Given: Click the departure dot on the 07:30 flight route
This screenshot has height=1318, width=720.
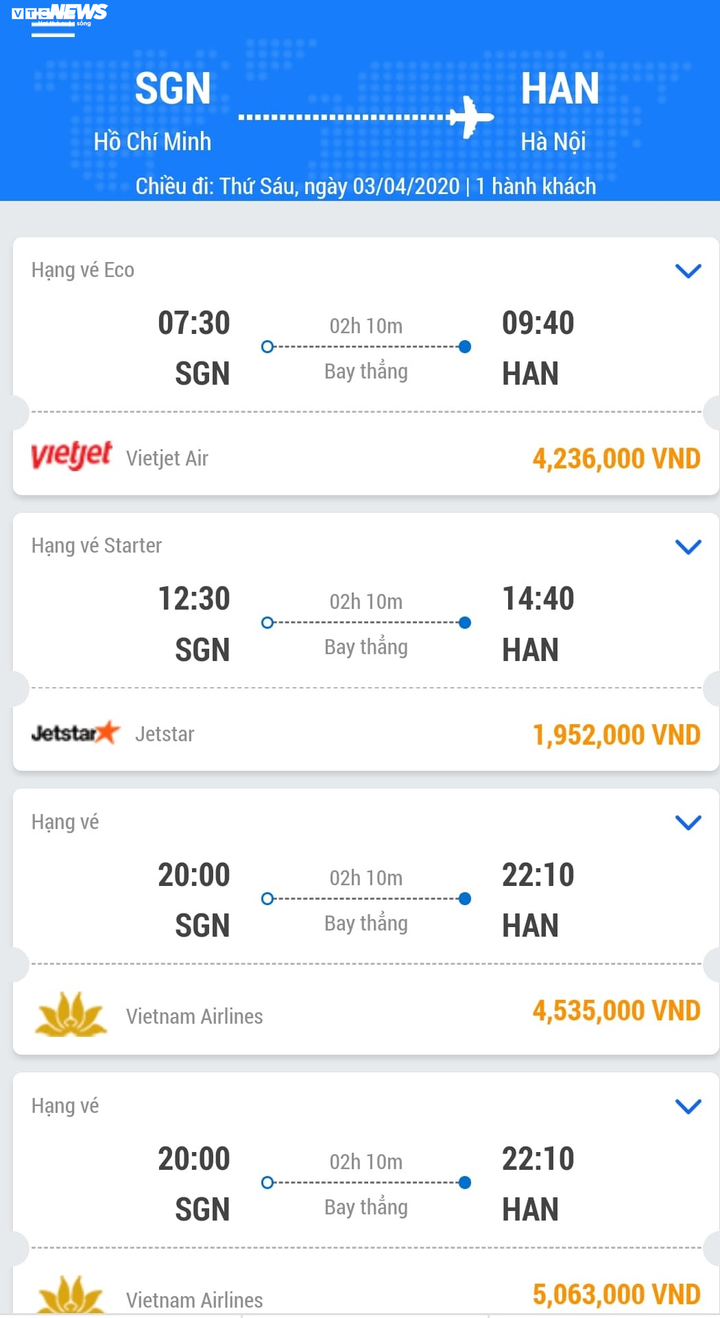Looking at the screenshot, I should click(x=266, y=346).
